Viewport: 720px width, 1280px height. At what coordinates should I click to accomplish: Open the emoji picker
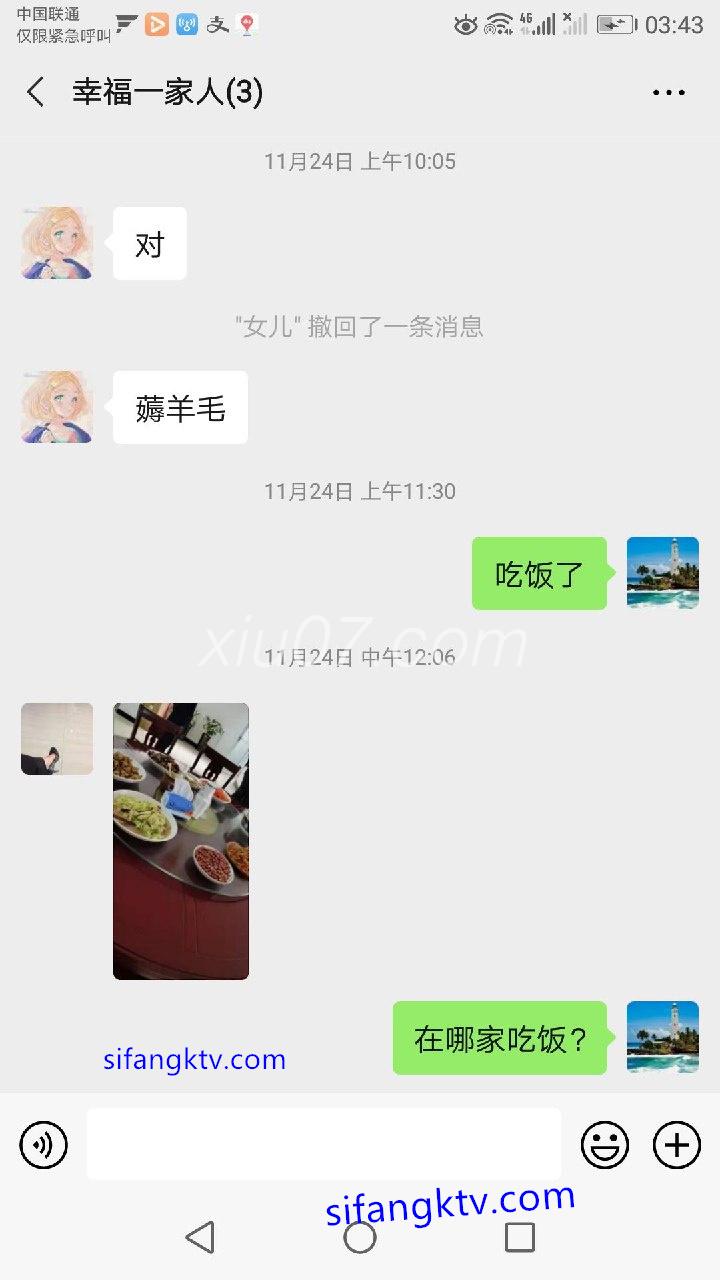(605, 1144)
